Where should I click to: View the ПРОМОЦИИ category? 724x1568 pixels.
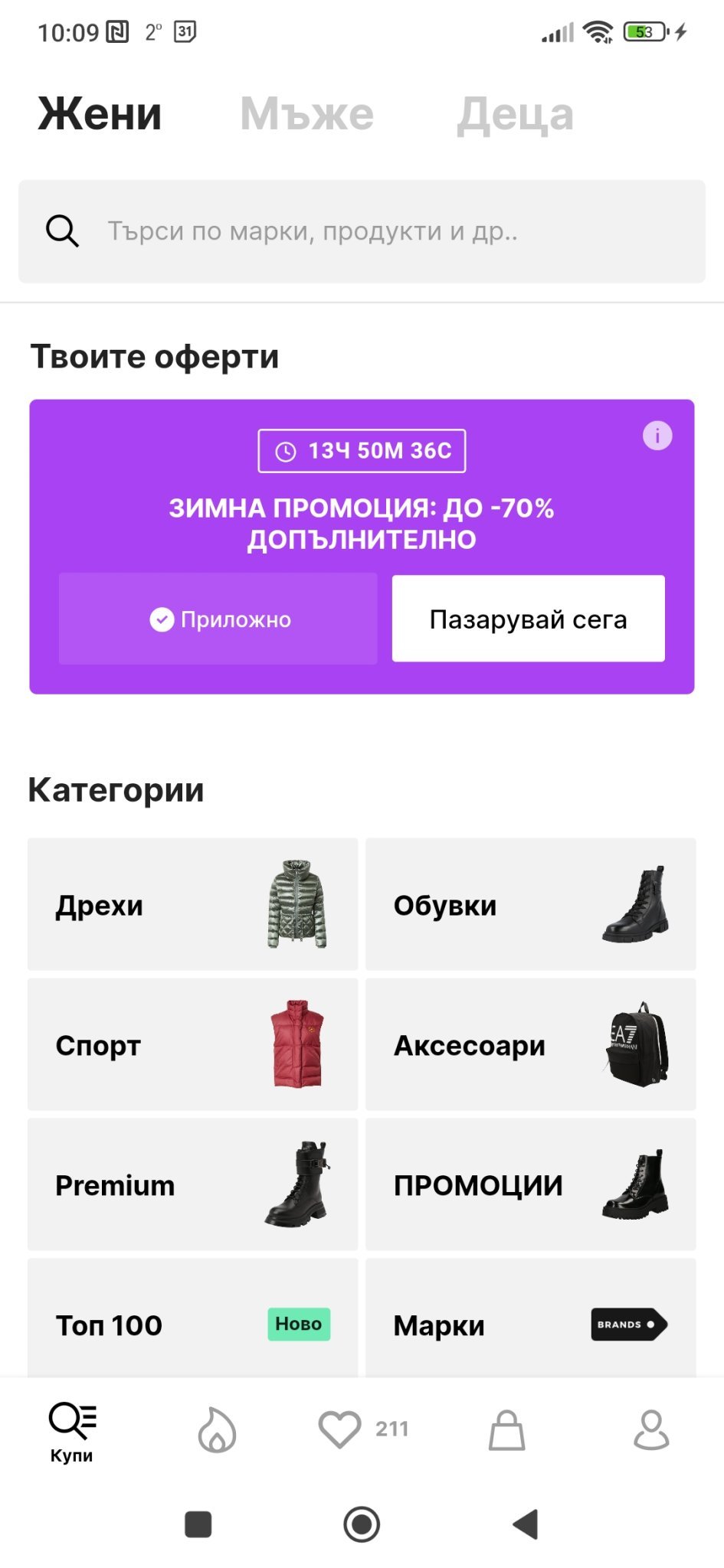click(530, 1184)
